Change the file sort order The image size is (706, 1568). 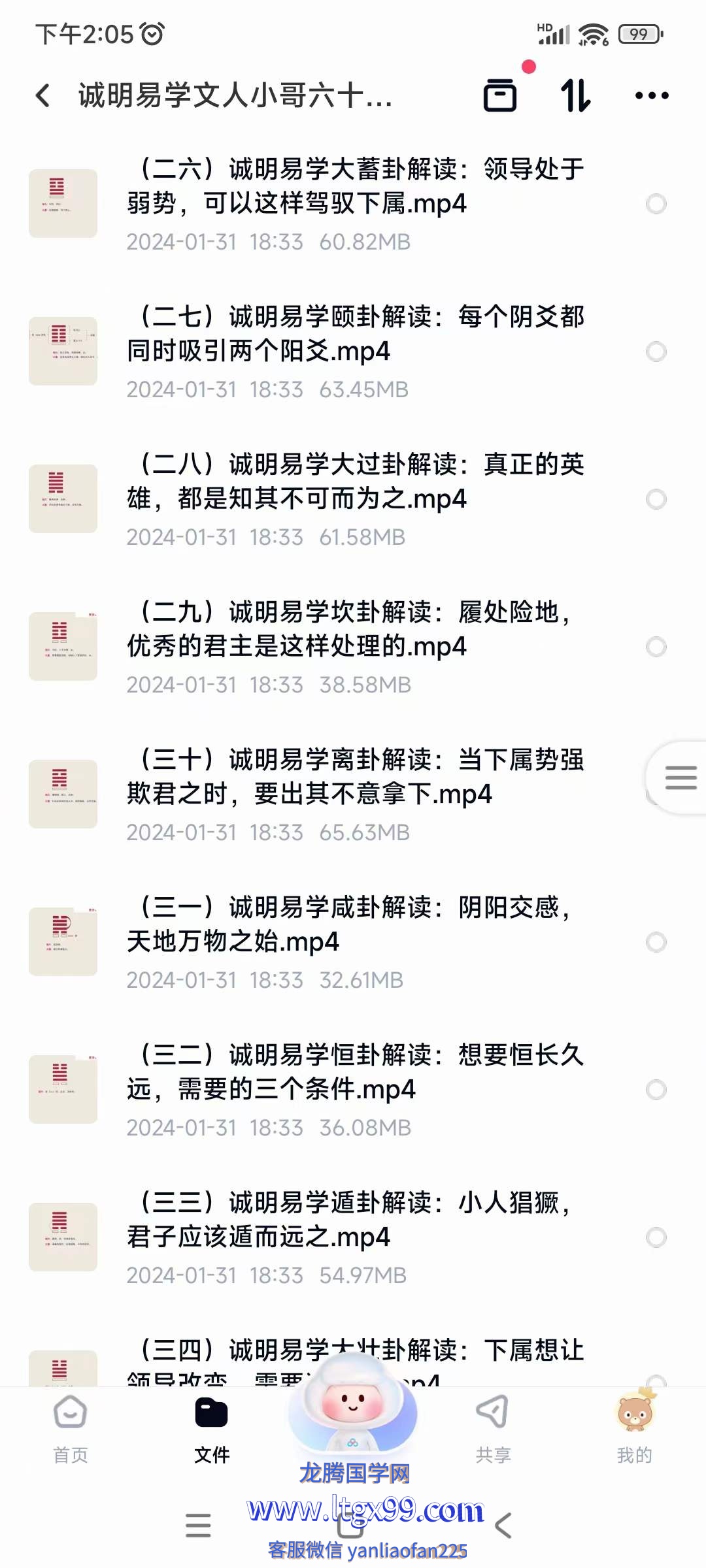[576, 95]
